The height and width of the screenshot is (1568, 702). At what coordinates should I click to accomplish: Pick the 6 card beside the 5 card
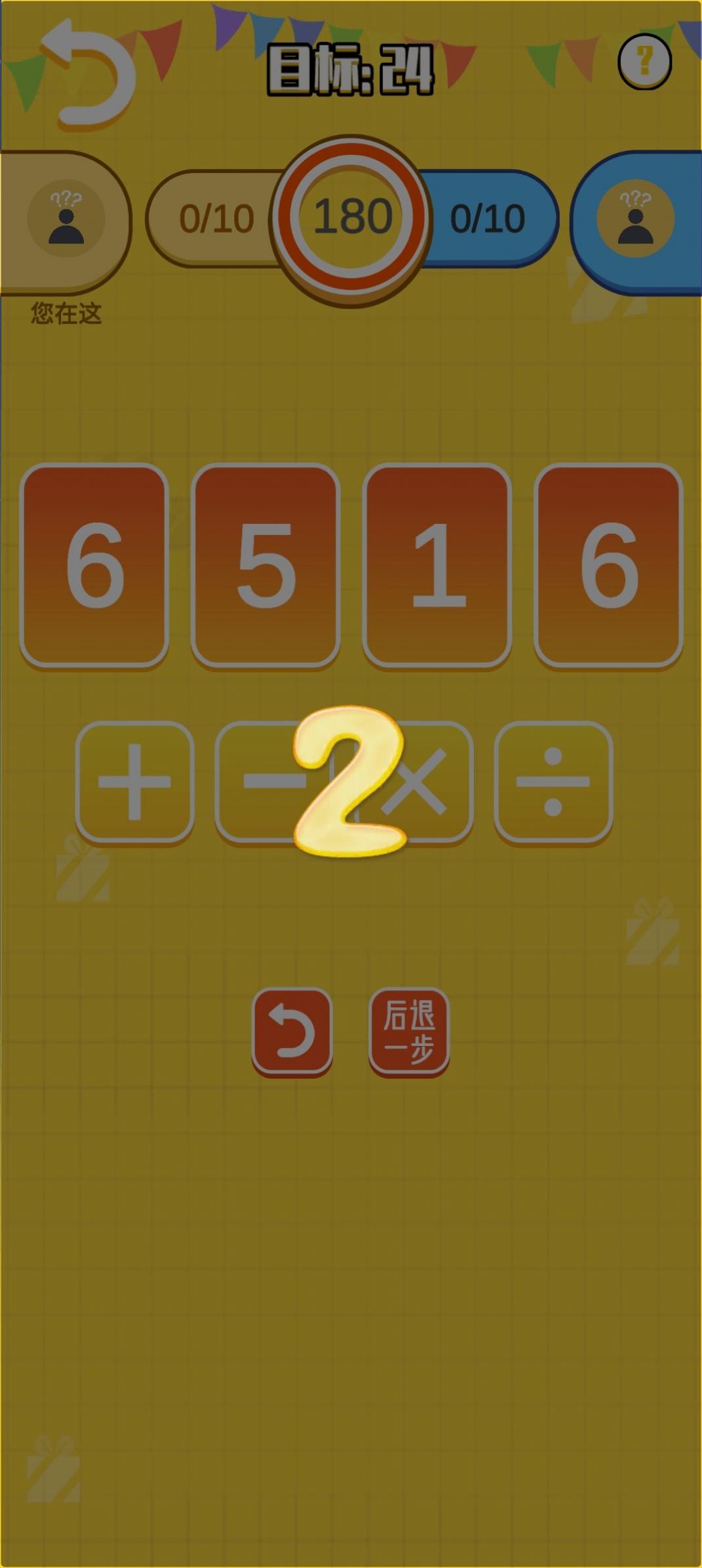(x=94, y=565)
